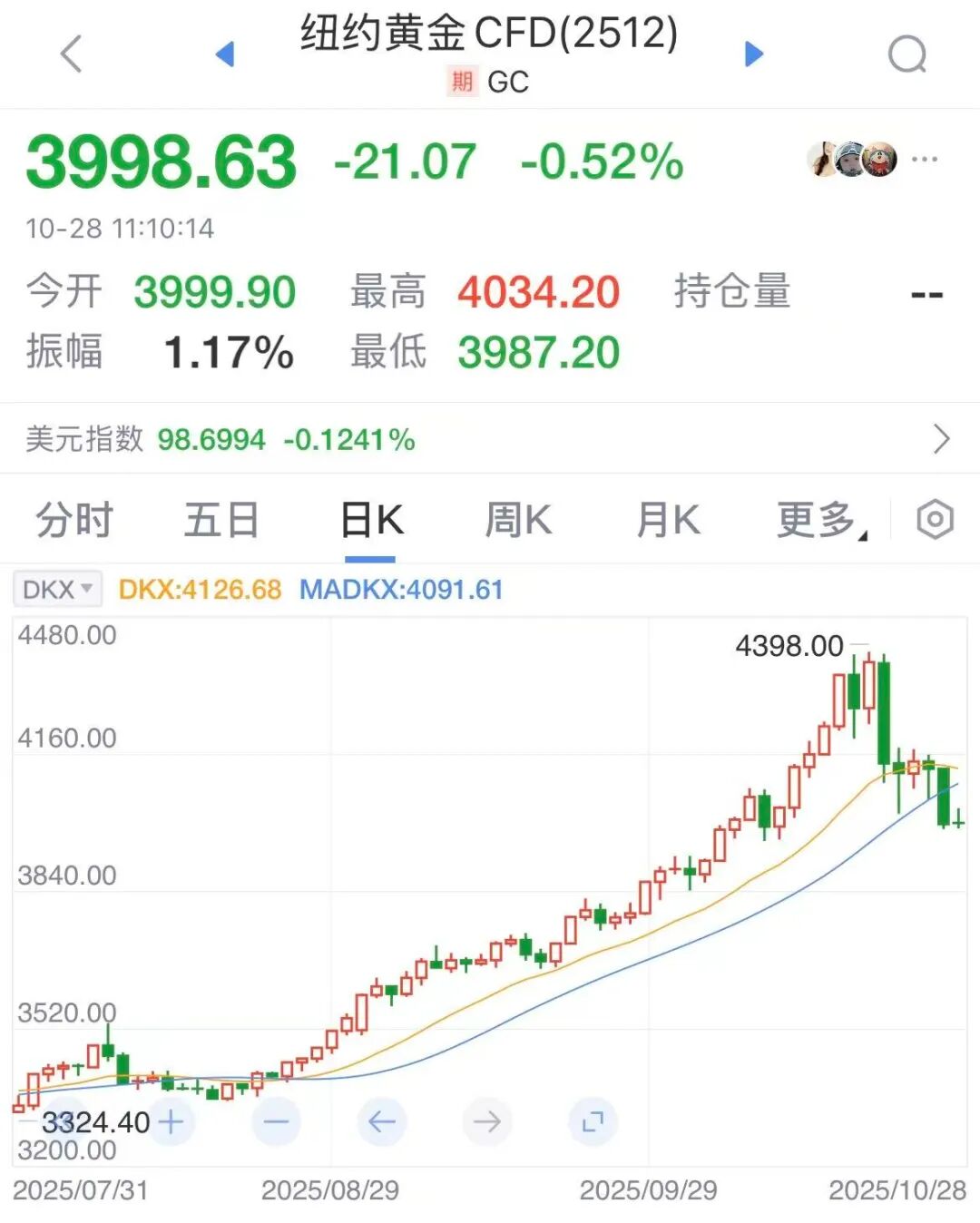
Task: Expand the chart to full screen
Action: click(x=593, y=1122)
